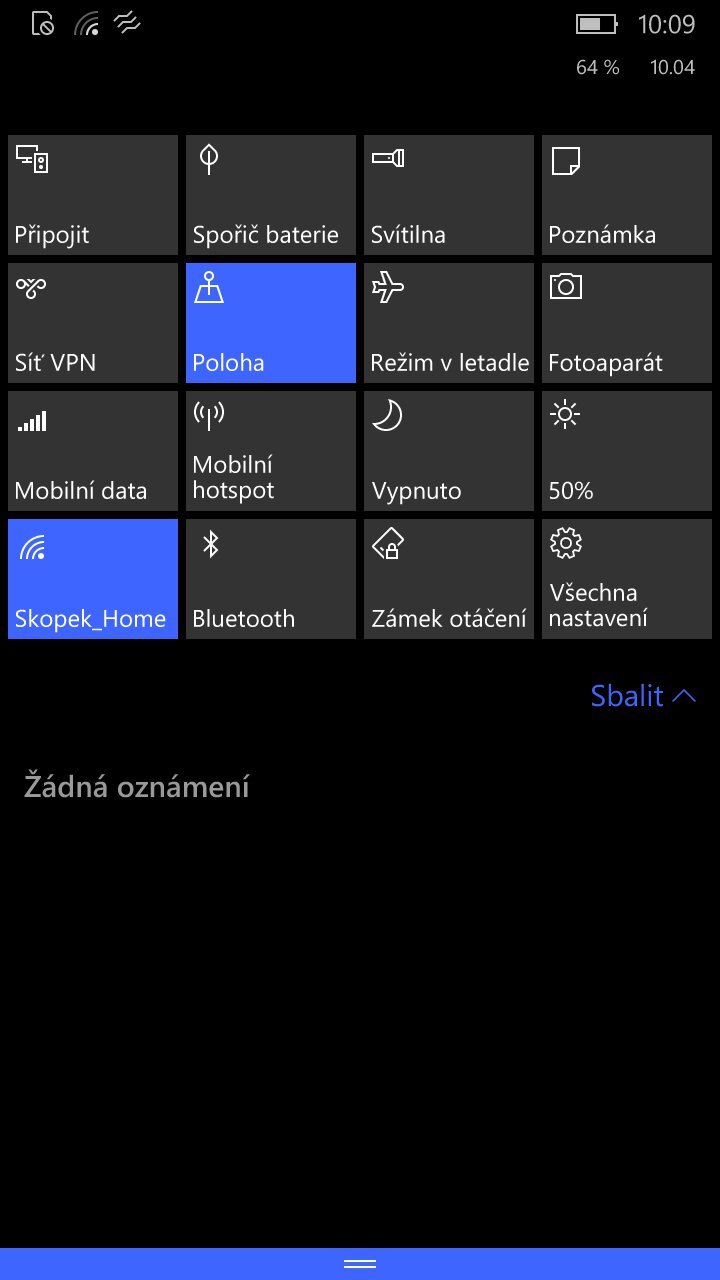720x1280 pixels.
Task: Tap the Připojit connect tile
Action: [x=92, y=194]
